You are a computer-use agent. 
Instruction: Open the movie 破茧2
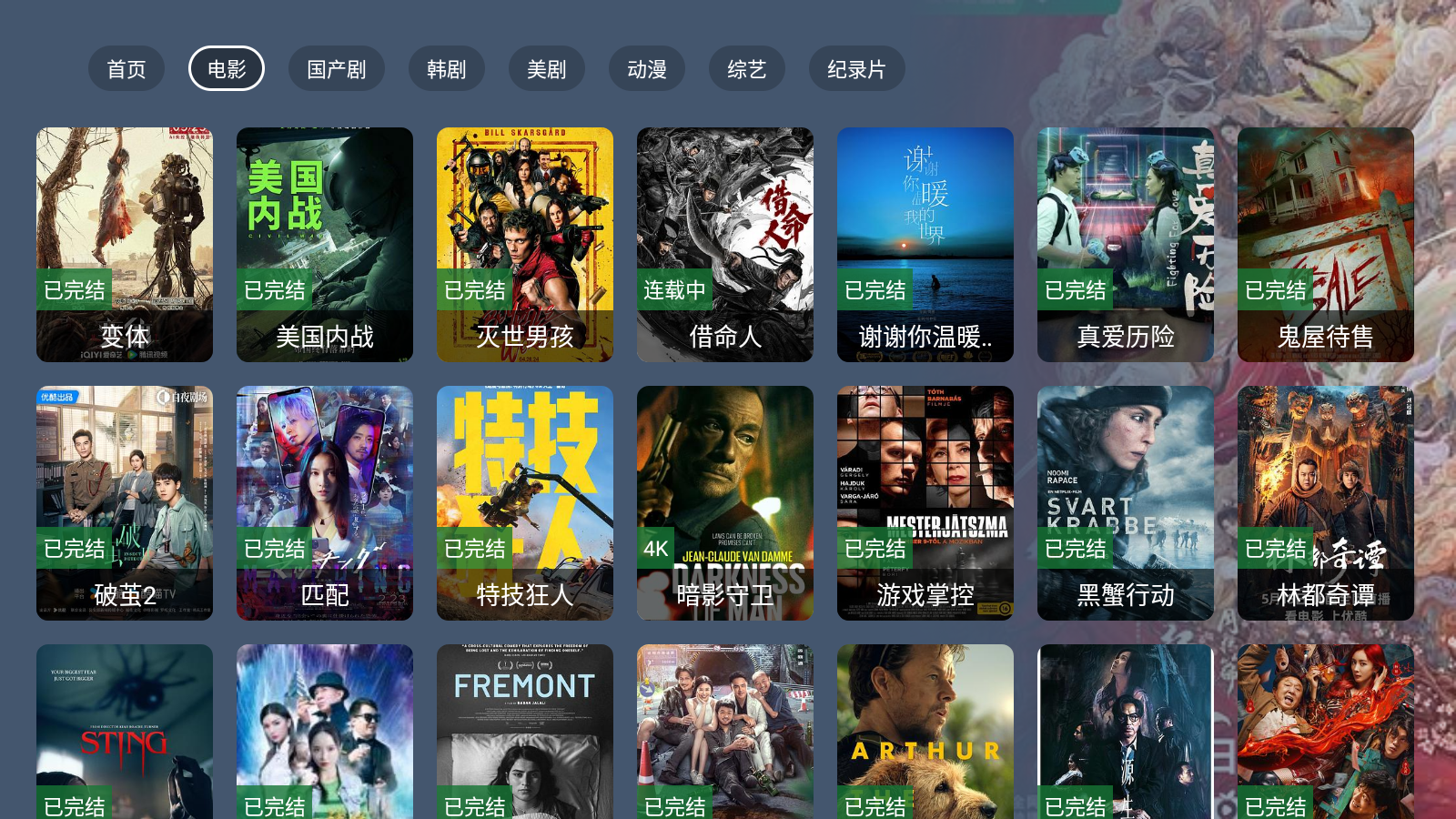(x=125, y=502)
